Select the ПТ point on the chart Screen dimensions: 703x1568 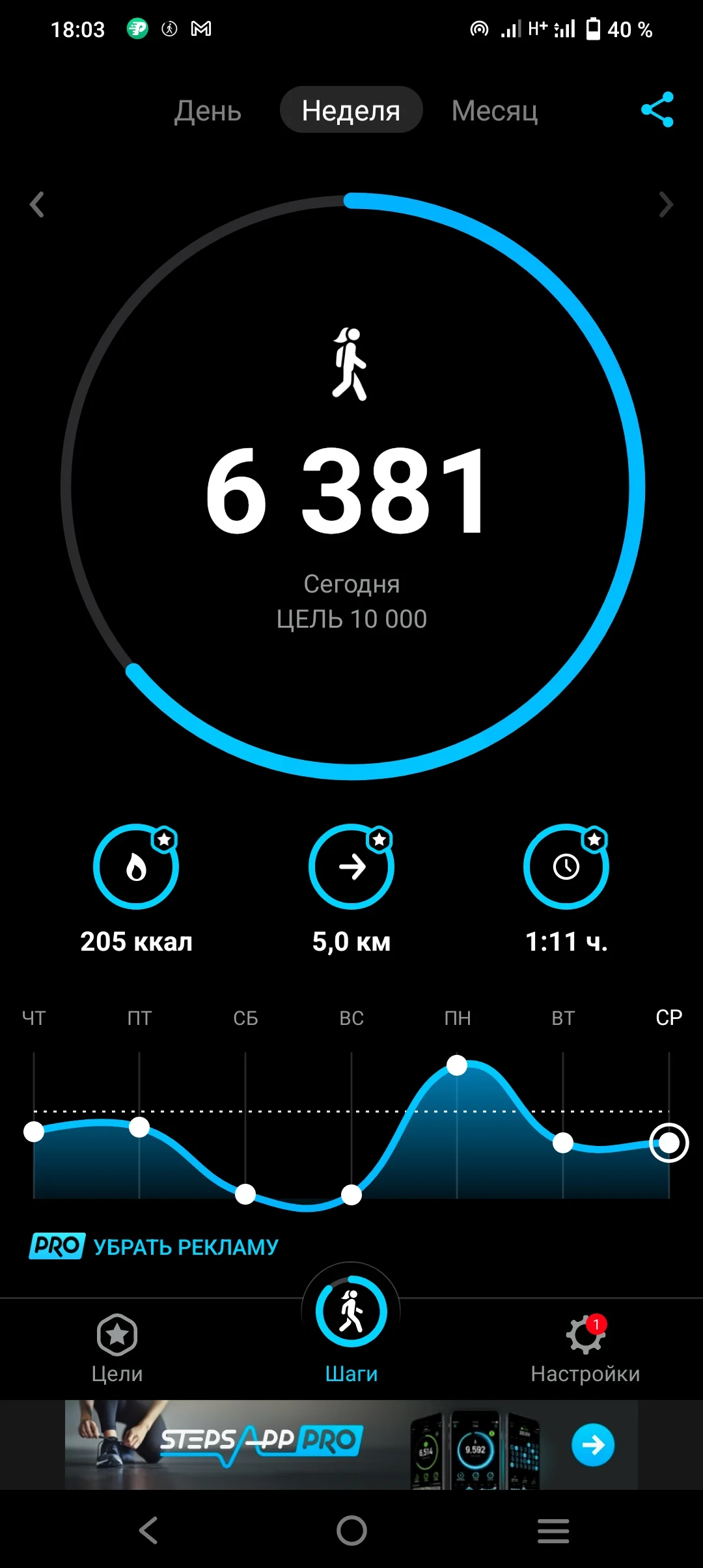point(139,1127)
